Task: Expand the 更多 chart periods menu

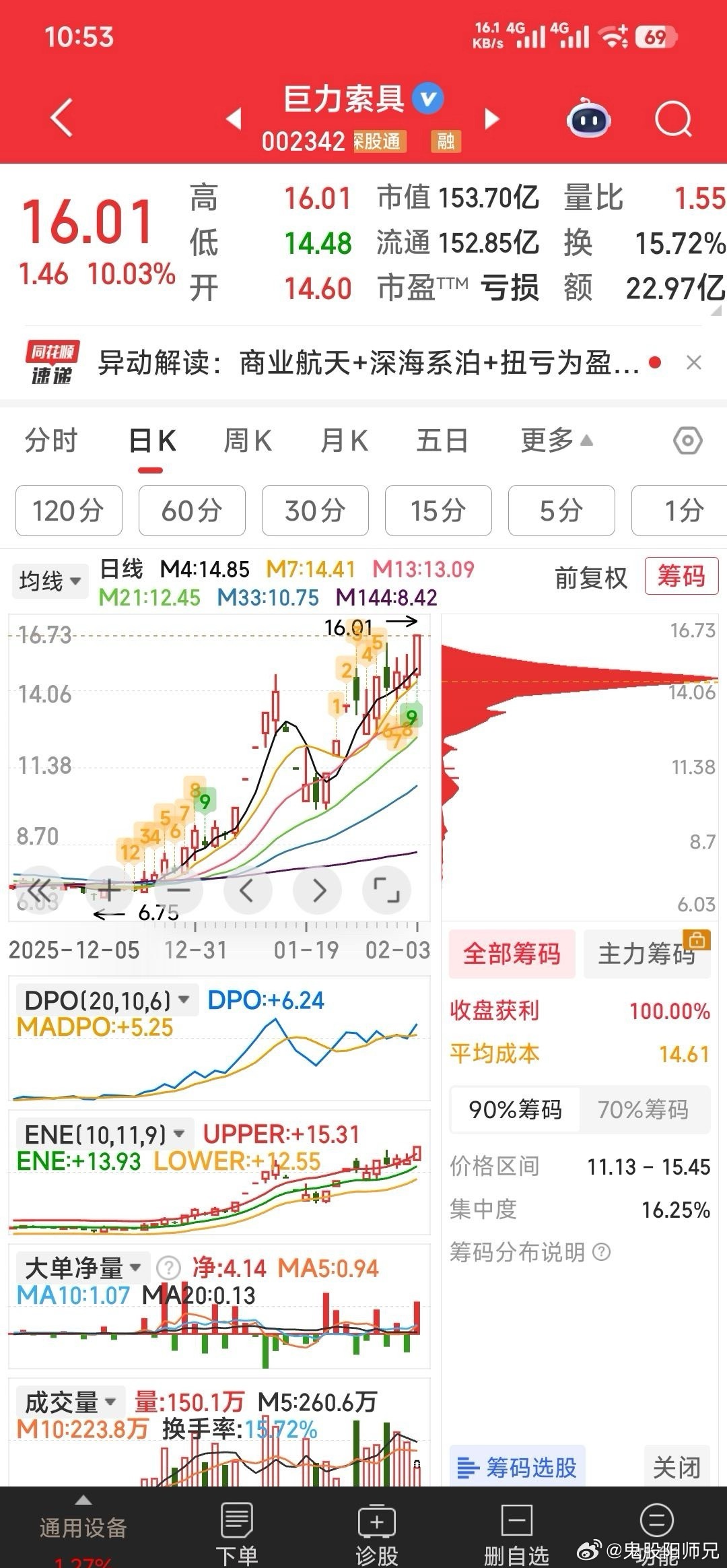Action: [x=556, y=441]
